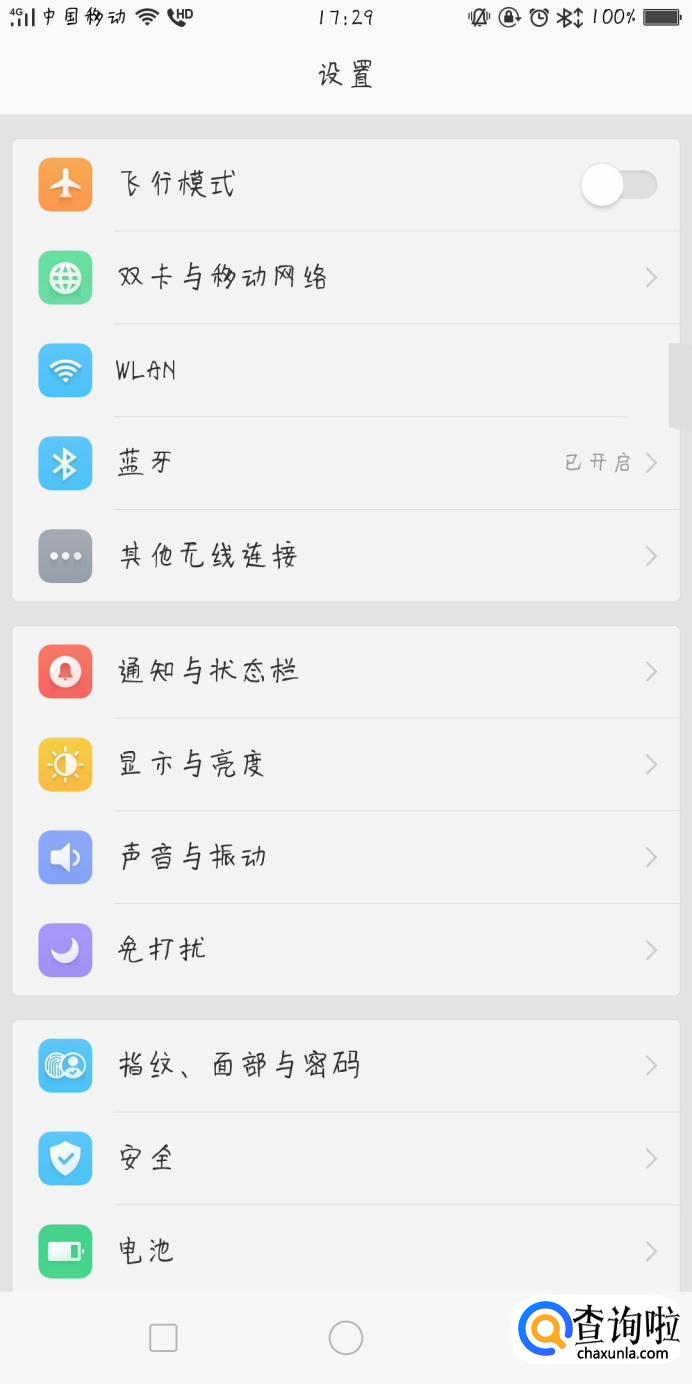
Task: Open the WLAN settings row
Action: (x=345, y=370)
